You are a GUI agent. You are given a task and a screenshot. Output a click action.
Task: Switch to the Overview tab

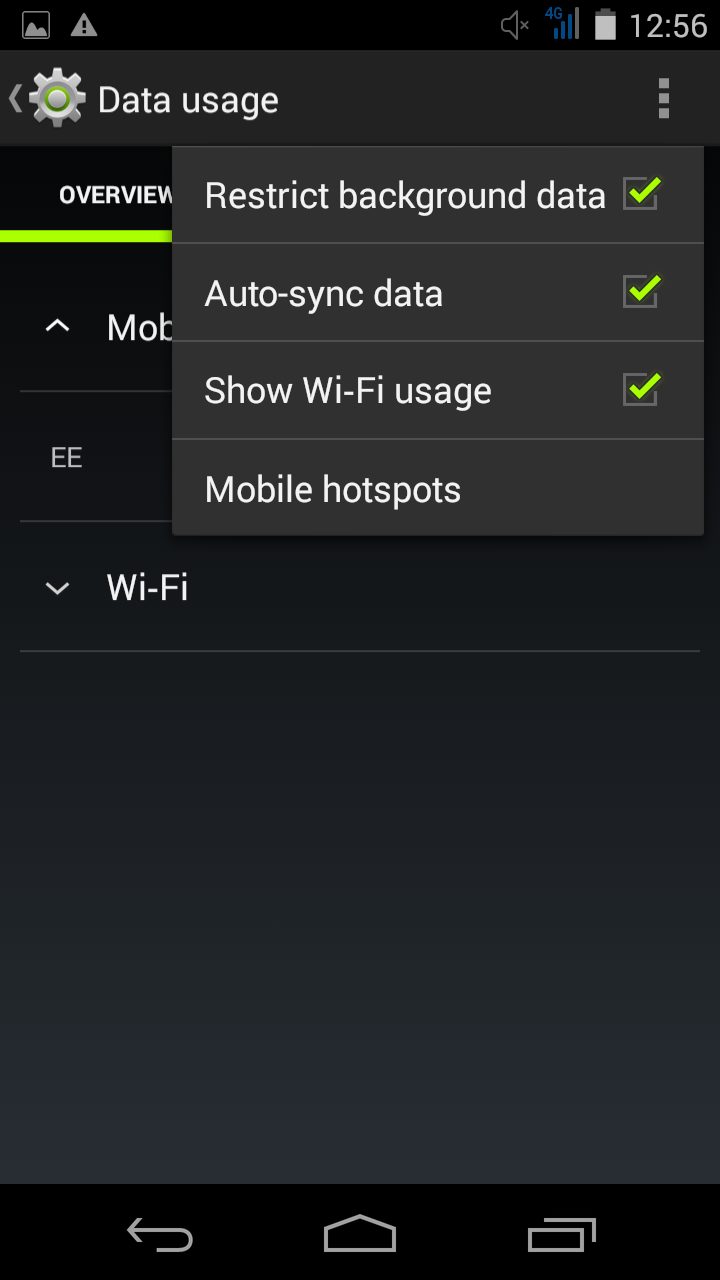[x=115, y=195]
